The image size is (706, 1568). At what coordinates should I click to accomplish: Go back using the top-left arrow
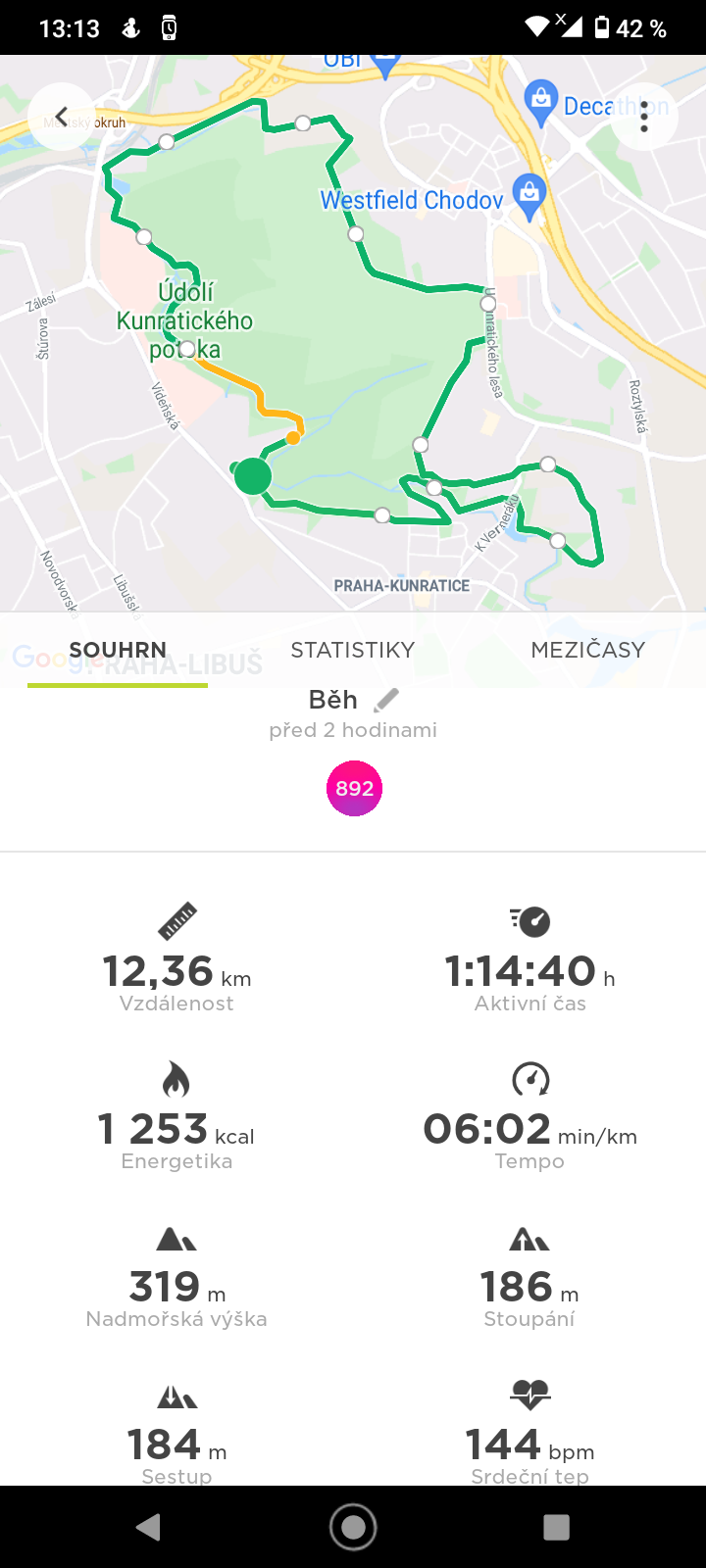coord(61,117)
